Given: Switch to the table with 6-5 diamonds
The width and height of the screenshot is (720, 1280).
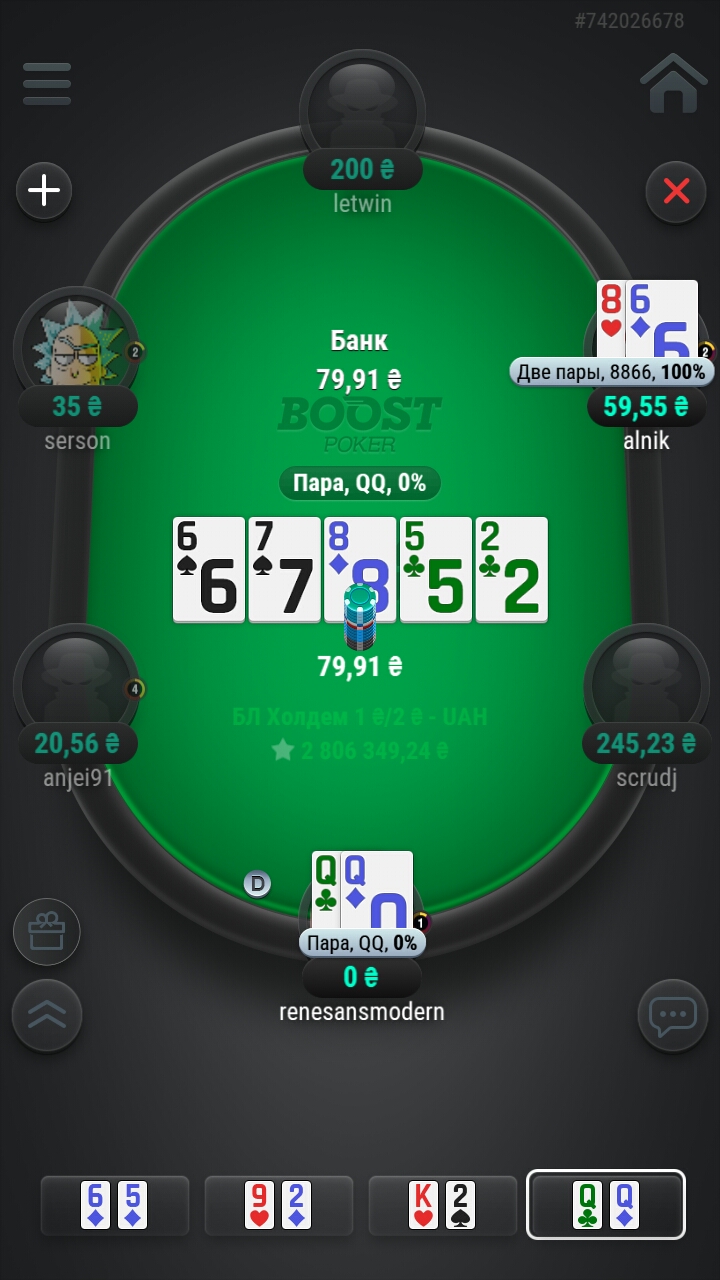Looking at the screenshot, I should [x=115, y=1205].
